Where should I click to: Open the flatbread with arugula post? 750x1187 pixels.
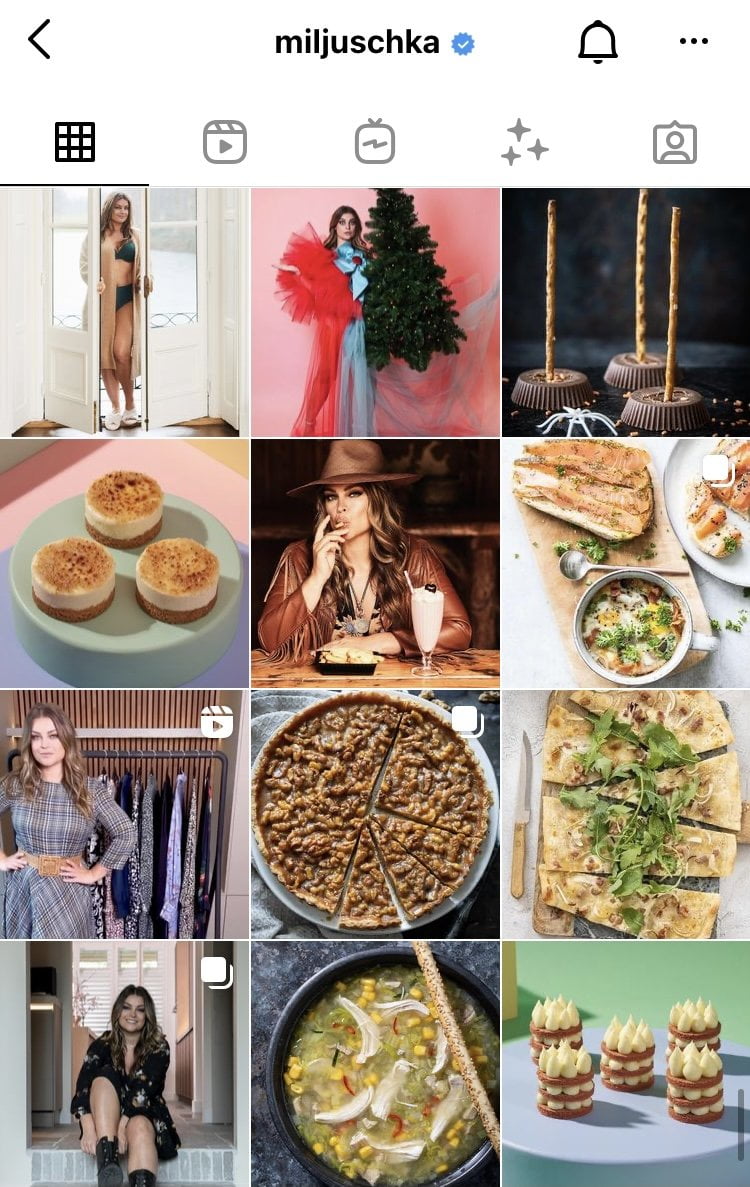[626, 813]
